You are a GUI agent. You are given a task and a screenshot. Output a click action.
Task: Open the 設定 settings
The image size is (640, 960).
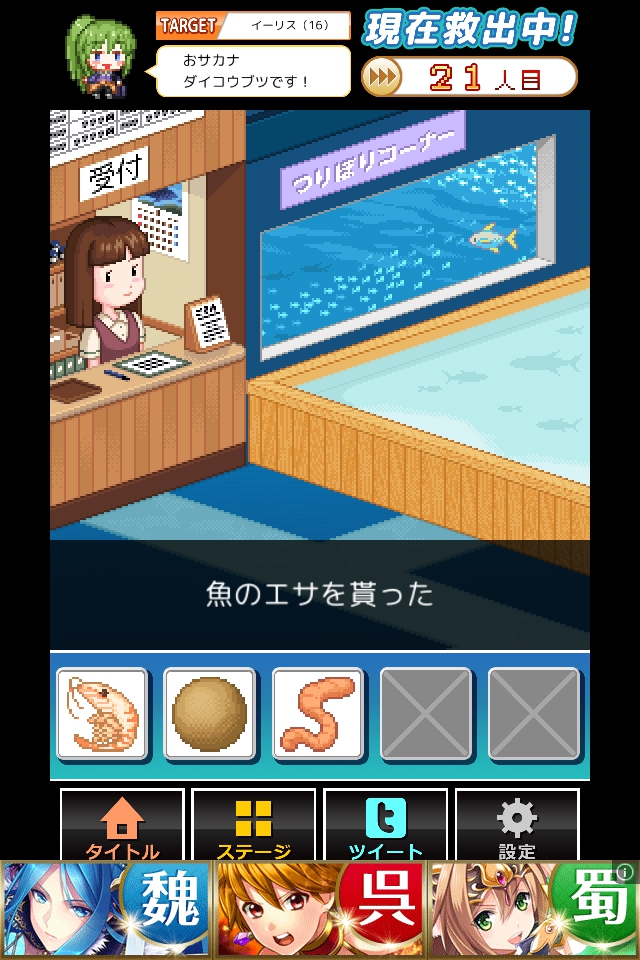point(517,825)
